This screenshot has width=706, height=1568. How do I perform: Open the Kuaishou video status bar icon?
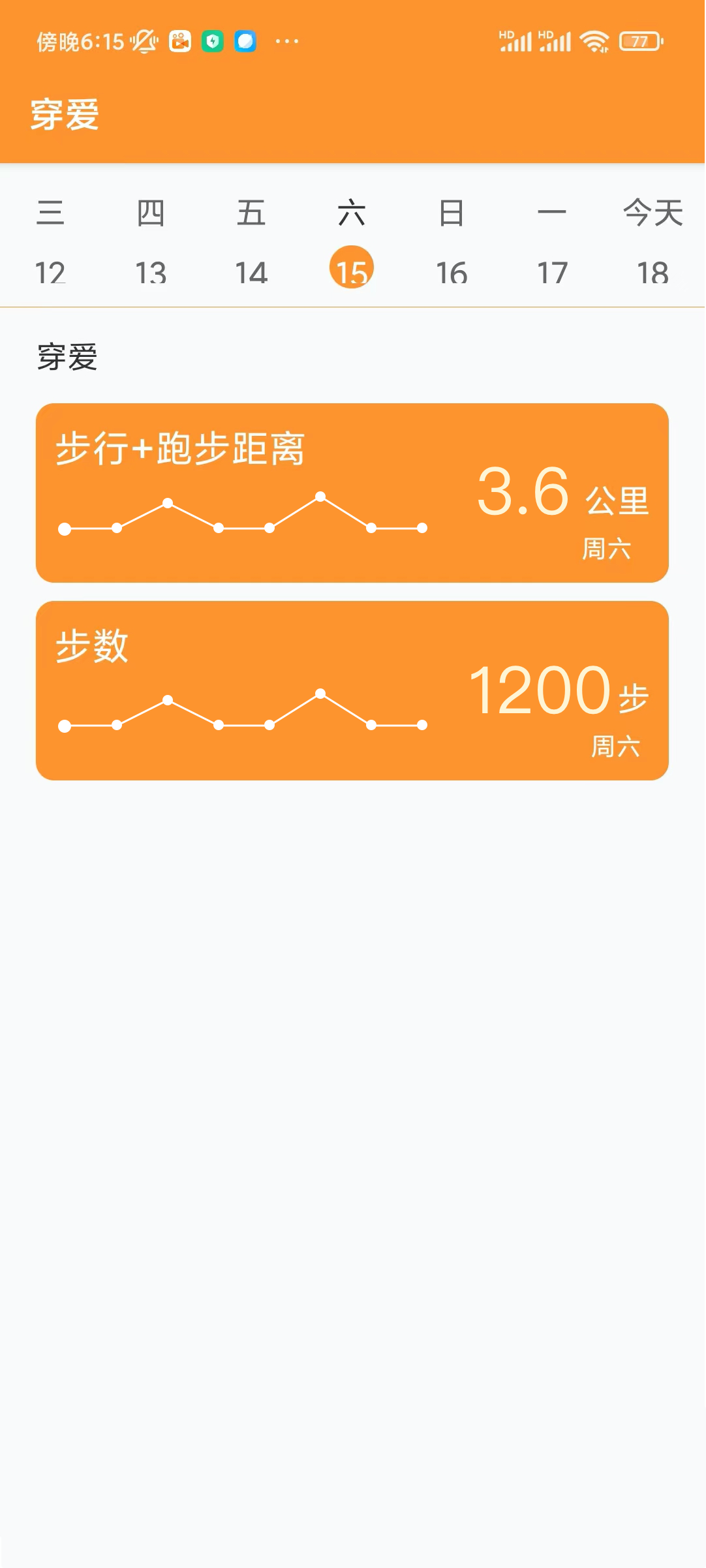[178, 40]
